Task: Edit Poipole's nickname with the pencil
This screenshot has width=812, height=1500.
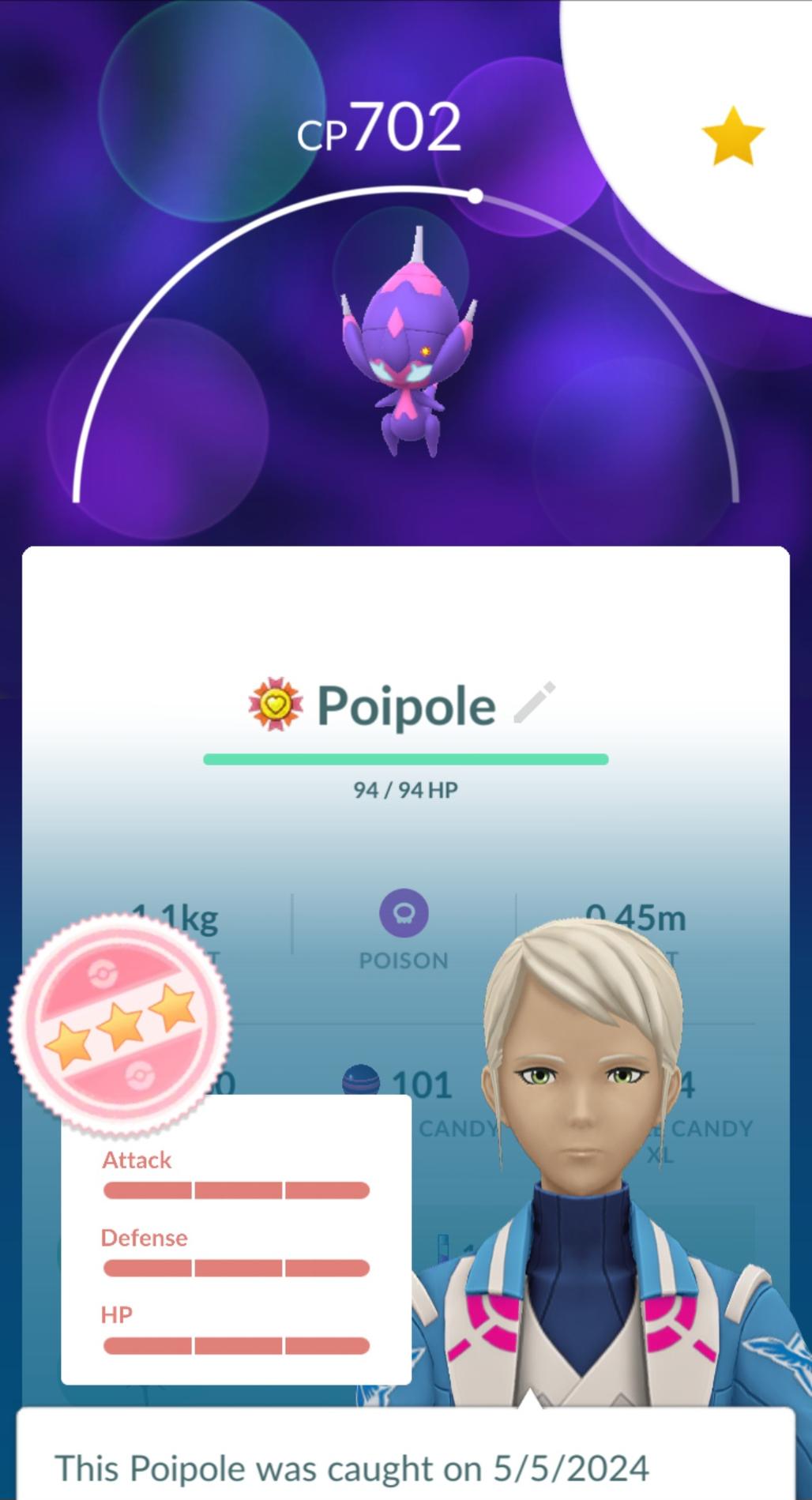Action: coord(535,702)
